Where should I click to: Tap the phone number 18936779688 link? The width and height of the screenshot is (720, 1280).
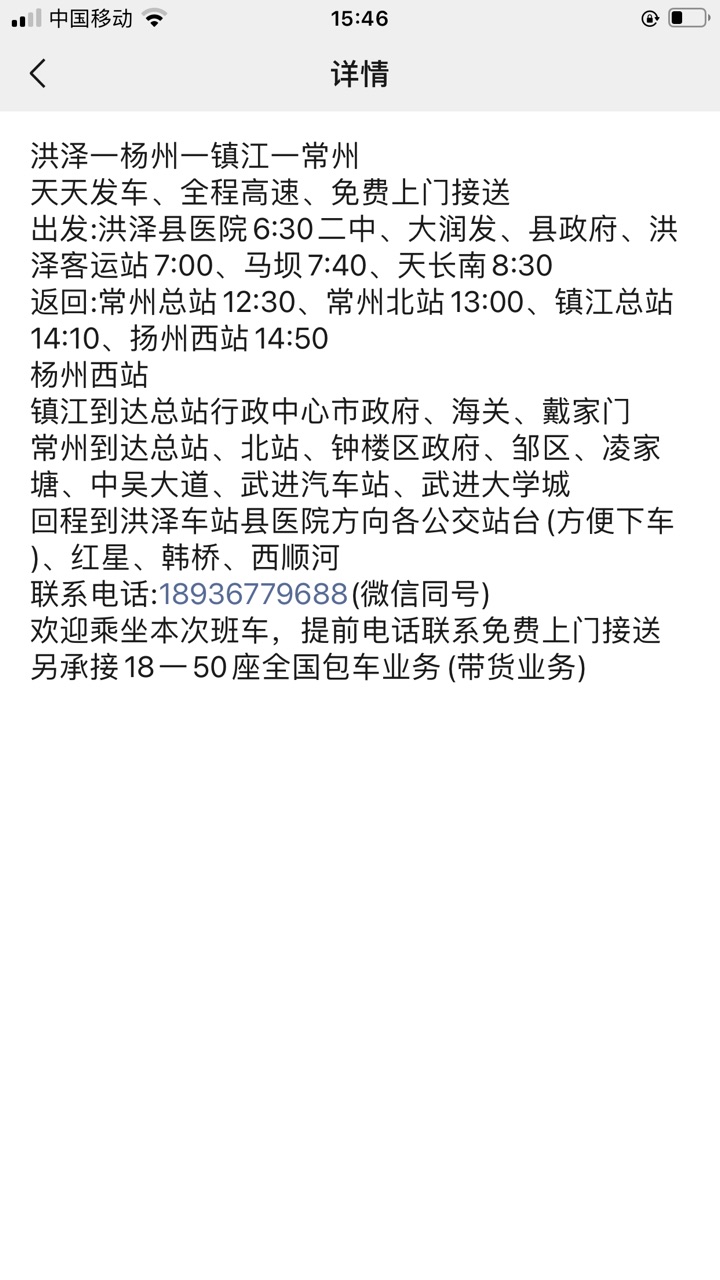(253, 594)
